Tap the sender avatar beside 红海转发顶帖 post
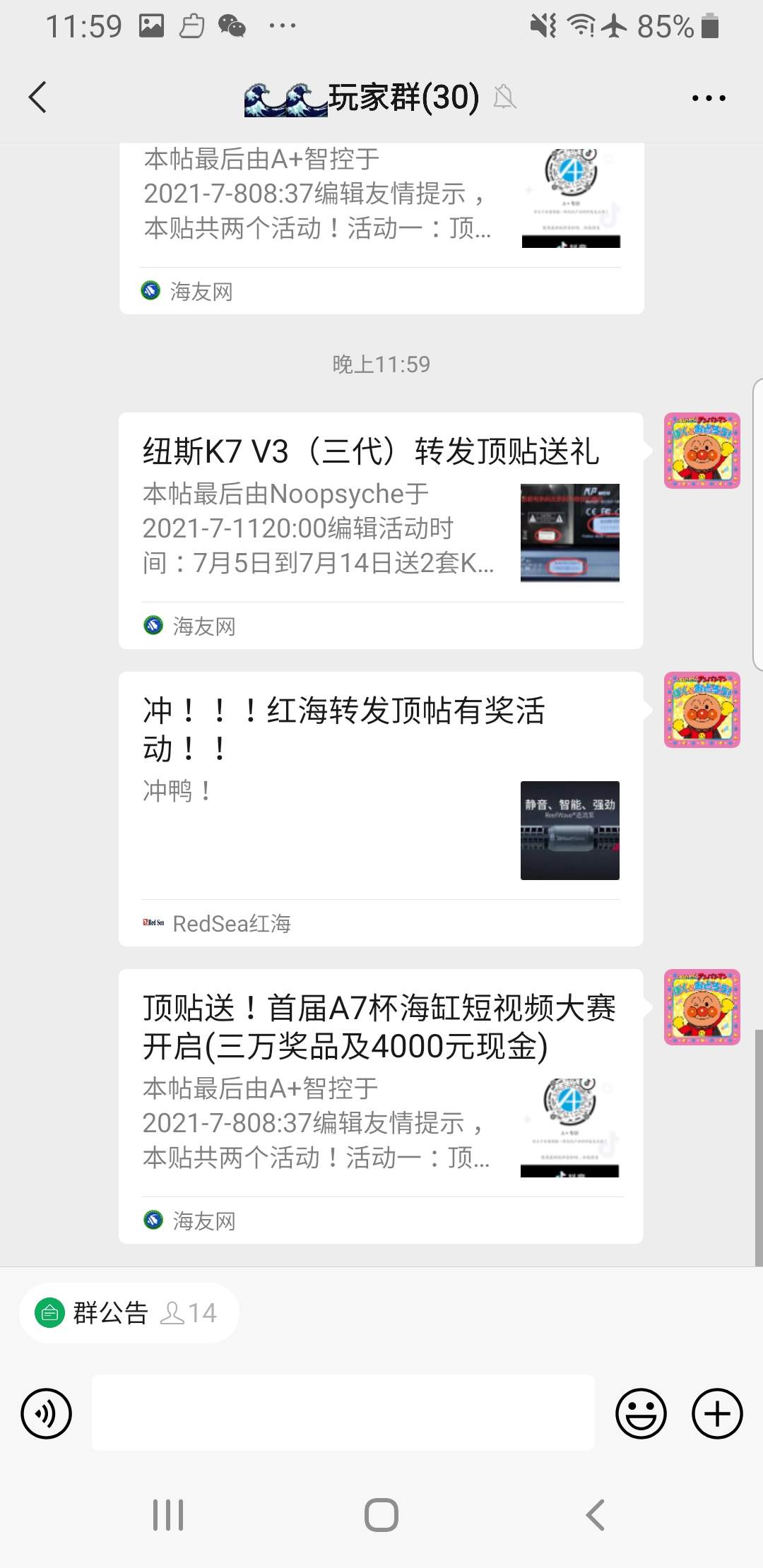Viewport: 763px width, 1568px height. [702, 710]
